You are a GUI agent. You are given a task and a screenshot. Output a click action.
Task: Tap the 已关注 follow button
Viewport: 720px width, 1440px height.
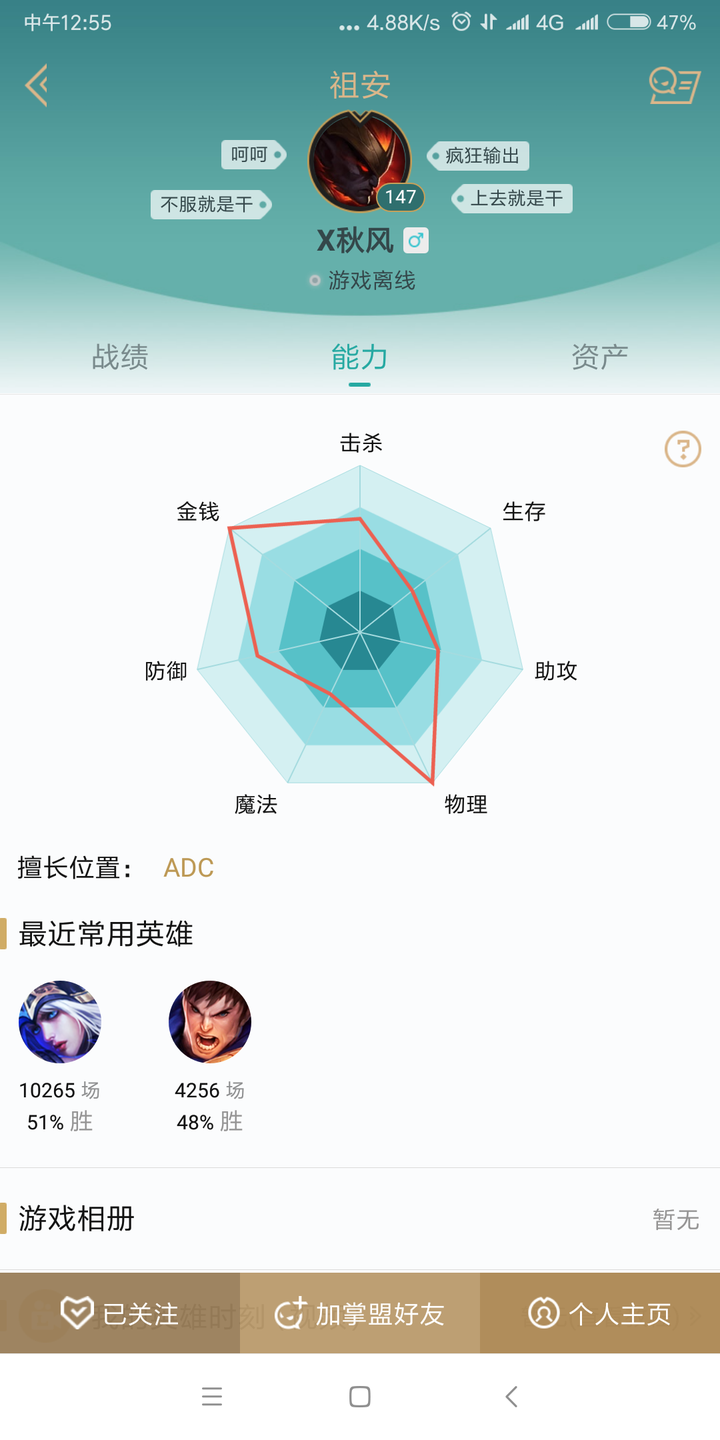tap(120, 1313)
